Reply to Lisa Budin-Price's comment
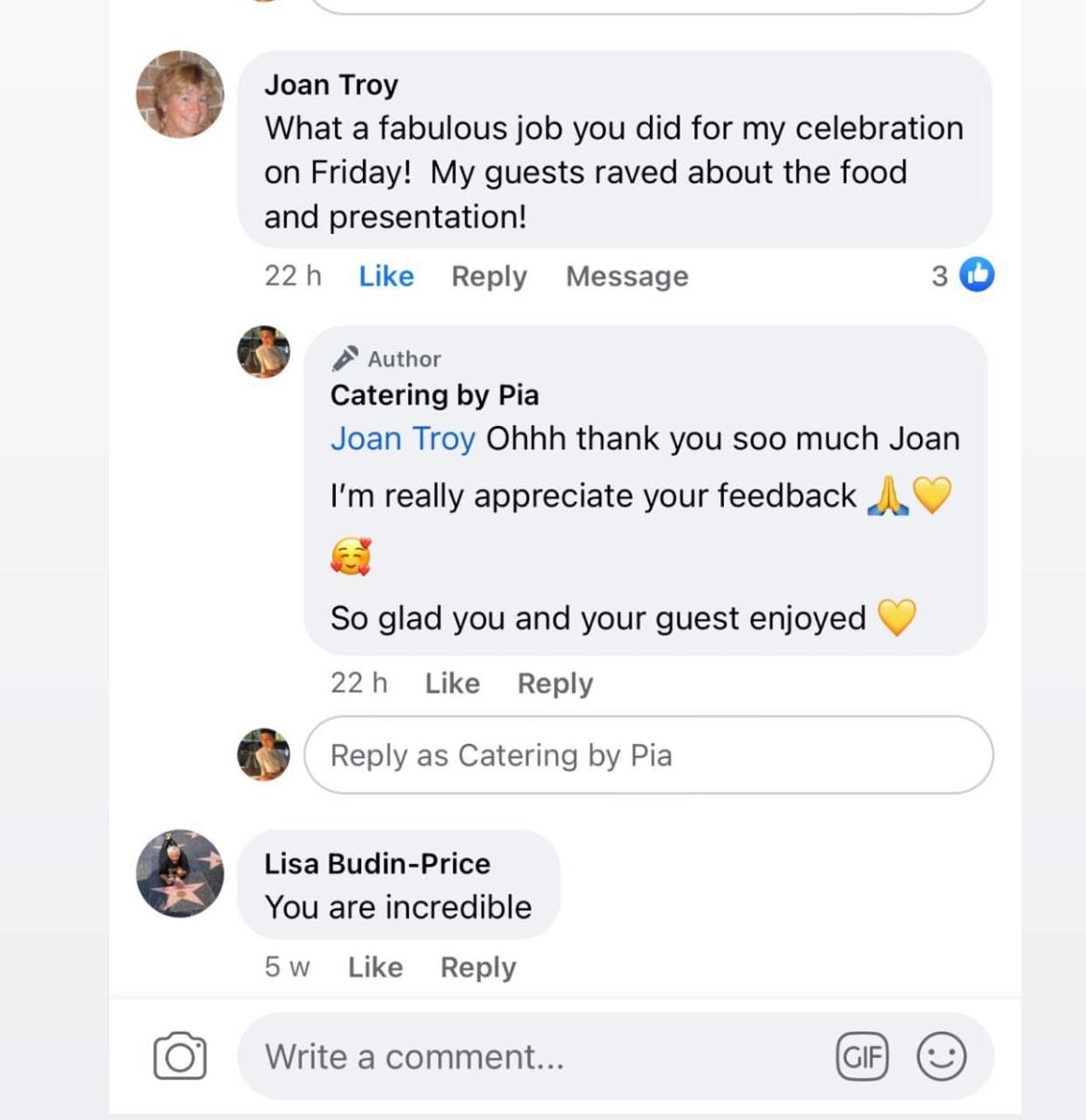The height and width of the screenshot is (1120, 1086). (478, 967)
